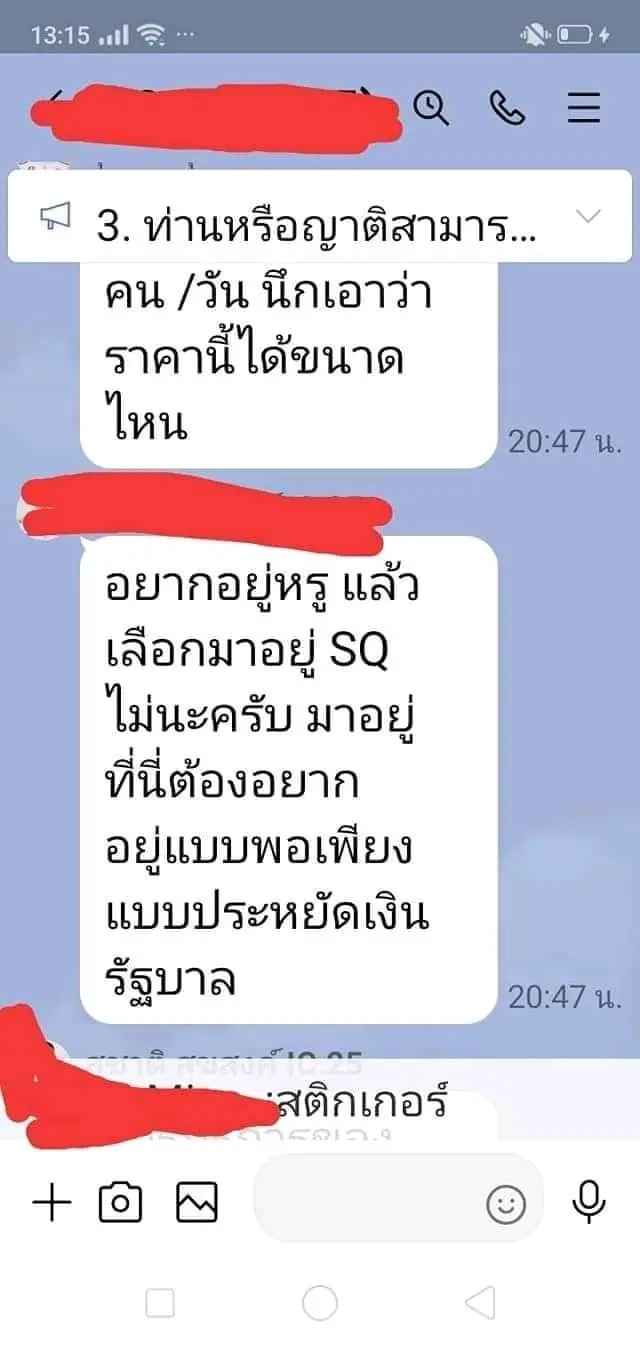
Task: Open the camera to take photo
Action: [120, 1203]
